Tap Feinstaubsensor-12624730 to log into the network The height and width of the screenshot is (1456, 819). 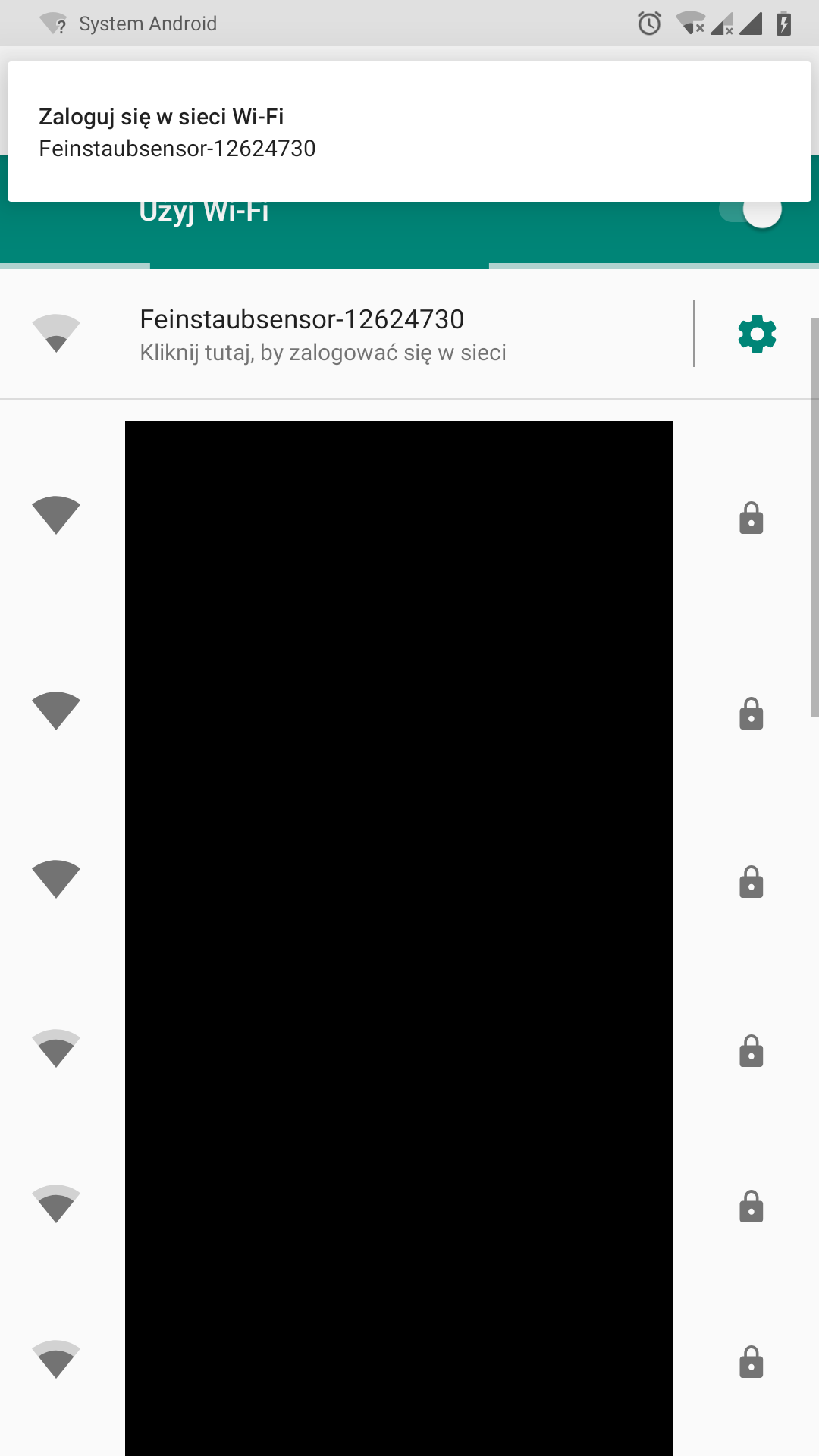pos(346,334)
